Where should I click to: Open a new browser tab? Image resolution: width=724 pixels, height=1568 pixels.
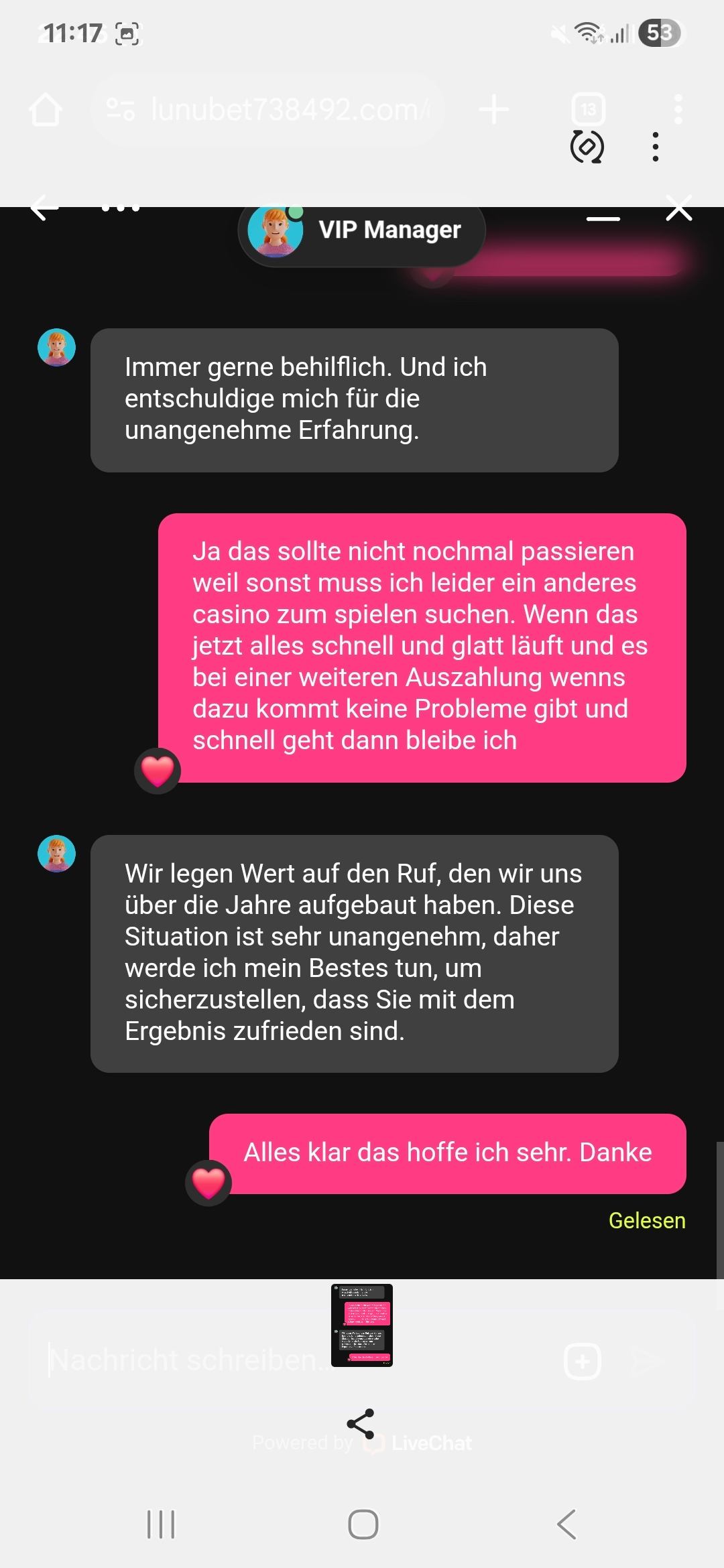tap(494, 109)
